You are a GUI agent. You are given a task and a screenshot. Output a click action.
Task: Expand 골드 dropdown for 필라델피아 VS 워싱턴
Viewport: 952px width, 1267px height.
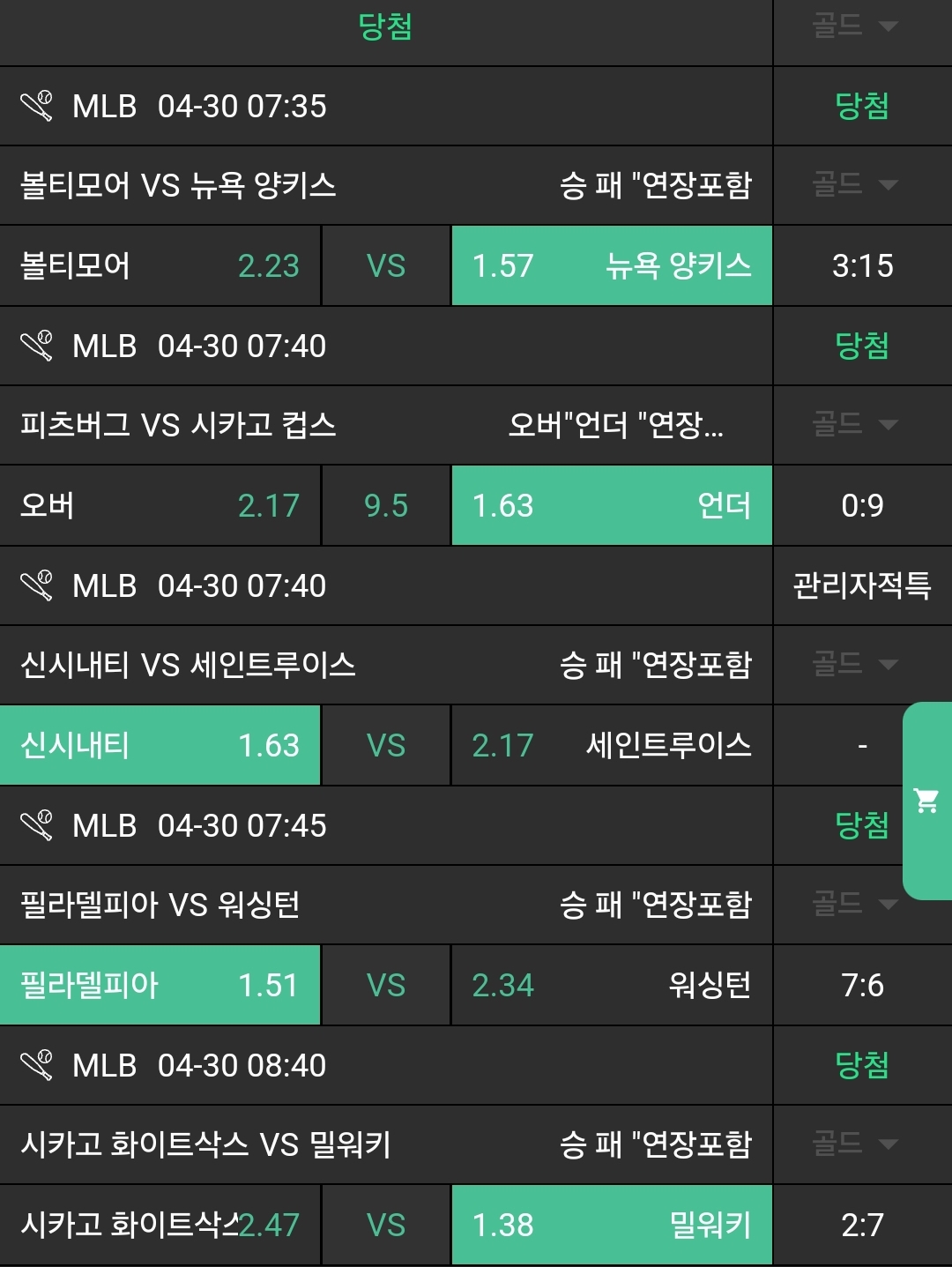pos(854,905)
